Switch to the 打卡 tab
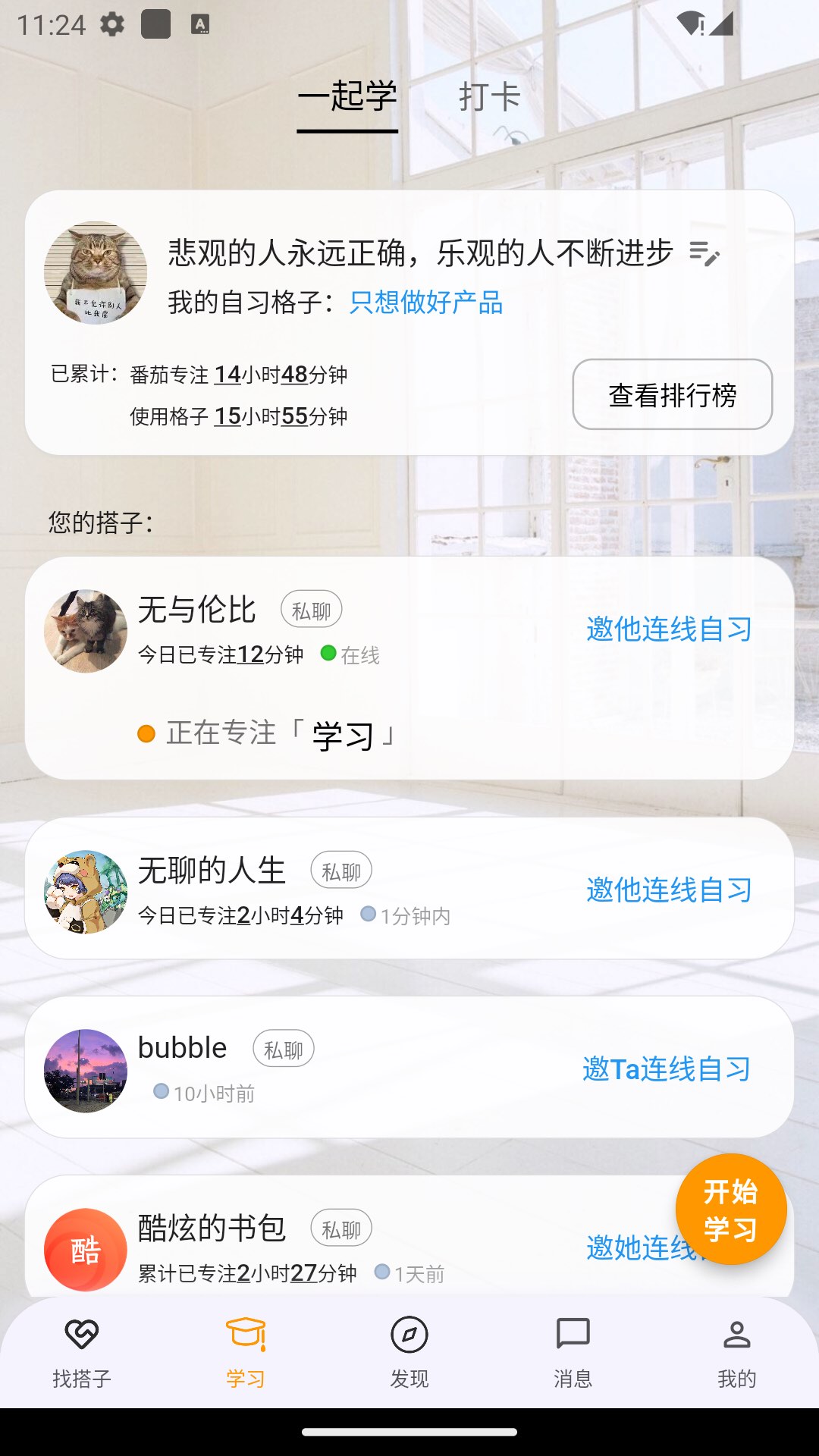Screen dimensions: 819x1456 pos(489,97)
